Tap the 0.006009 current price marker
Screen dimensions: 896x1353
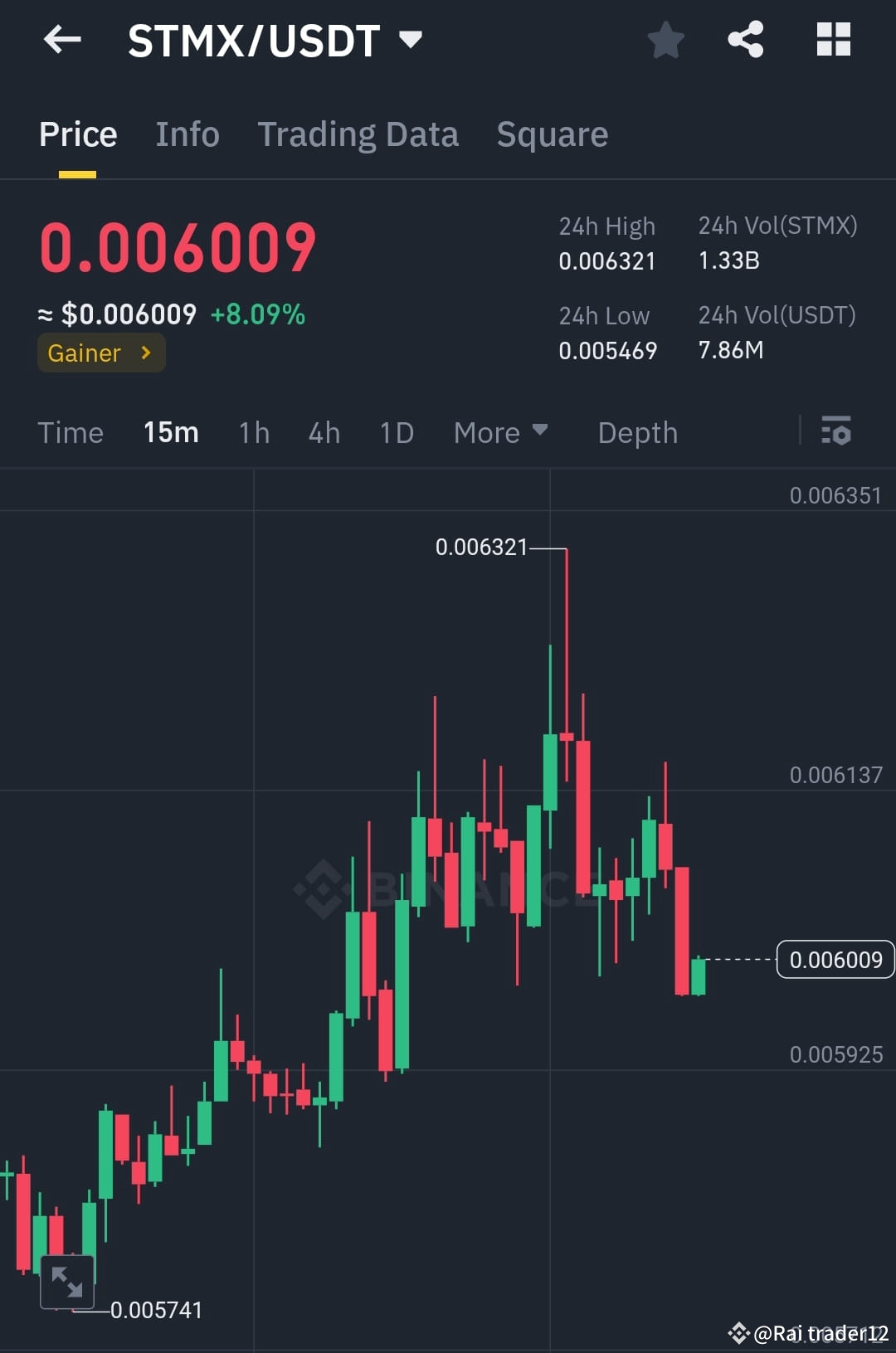(835, 959)
